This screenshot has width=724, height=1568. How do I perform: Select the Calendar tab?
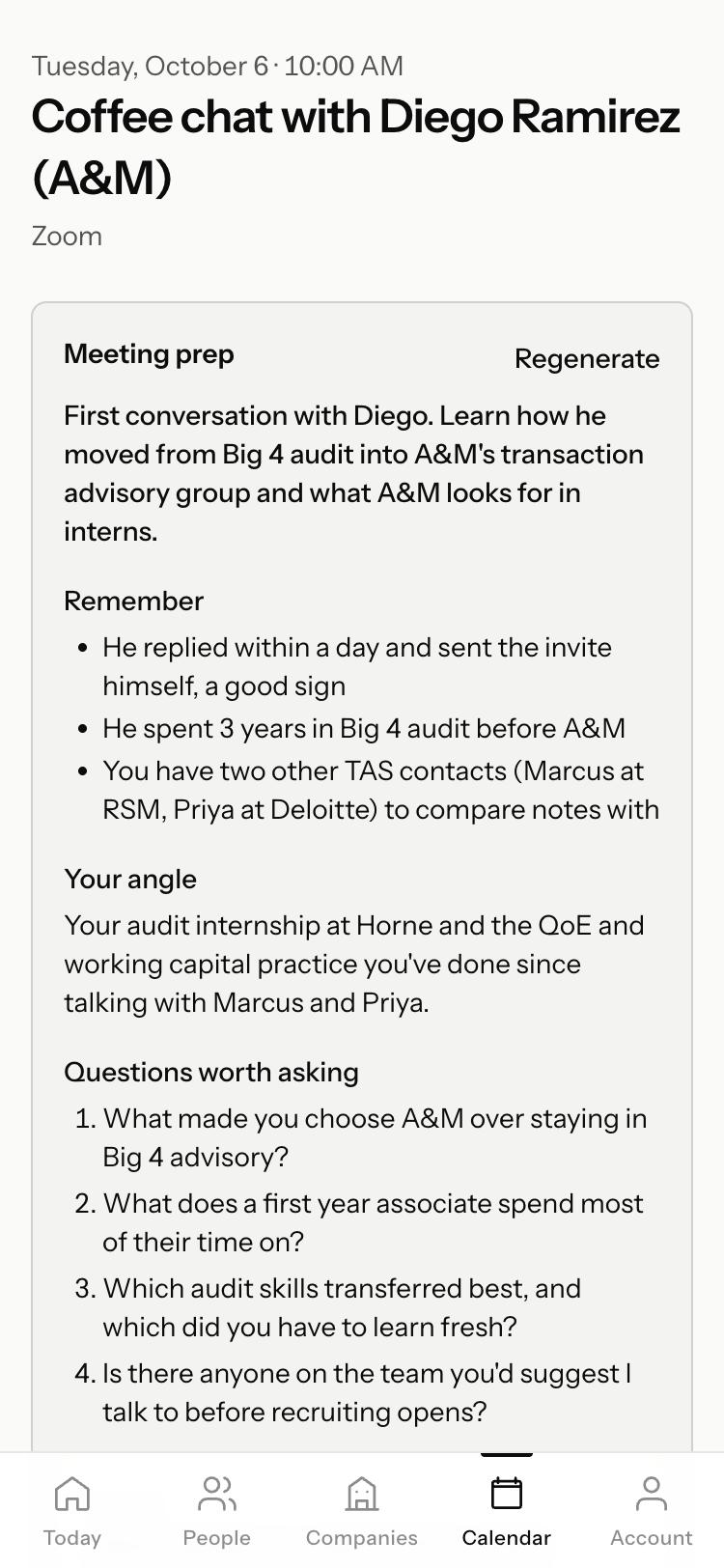[x=507, y=1511]
